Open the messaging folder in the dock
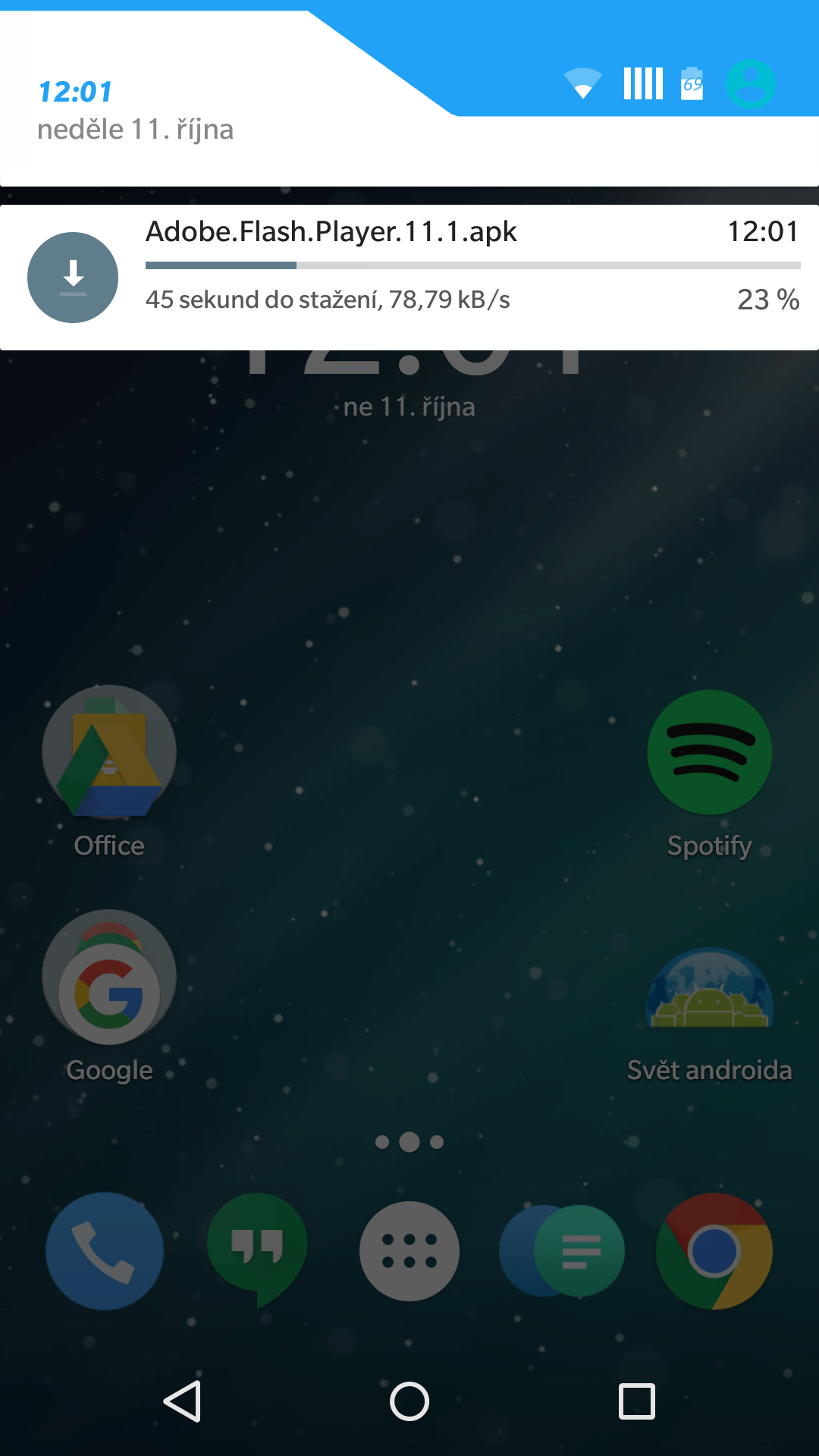Viewport: 819px width, 1456px height. click(x=562, y=1251)
